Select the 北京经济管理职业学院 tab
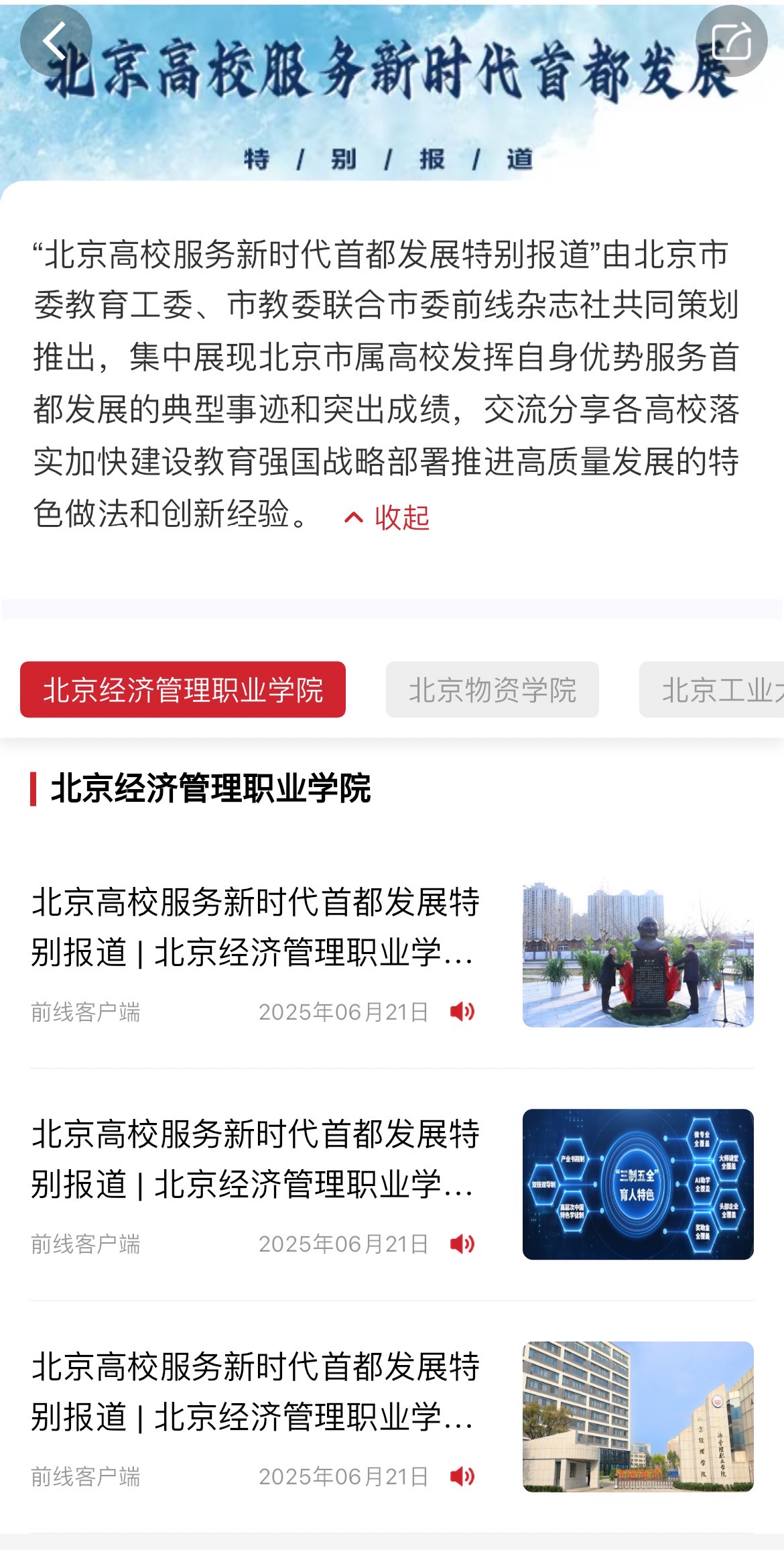The image size is (784, 1550). pos(183,690)
